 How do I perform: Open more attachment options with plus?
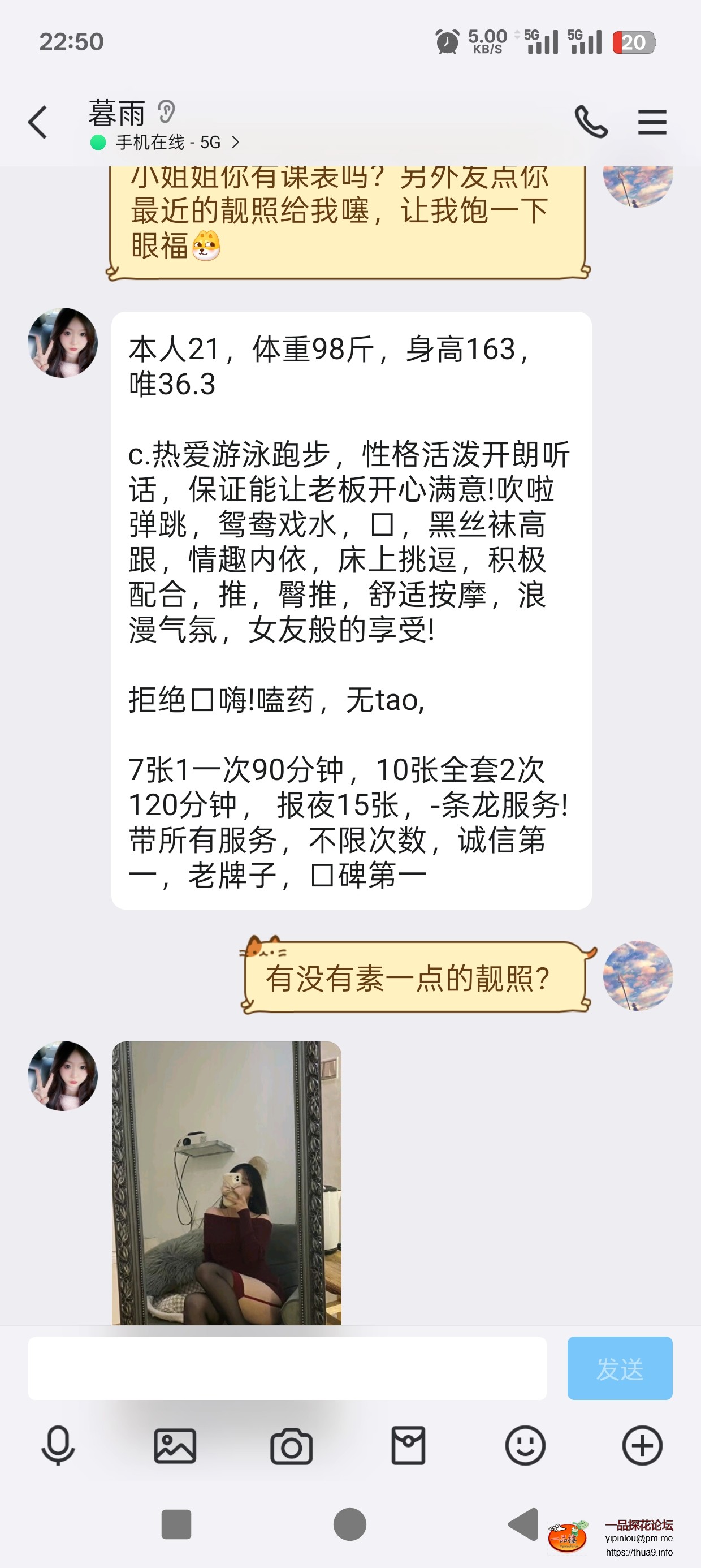click(643, 1447)
